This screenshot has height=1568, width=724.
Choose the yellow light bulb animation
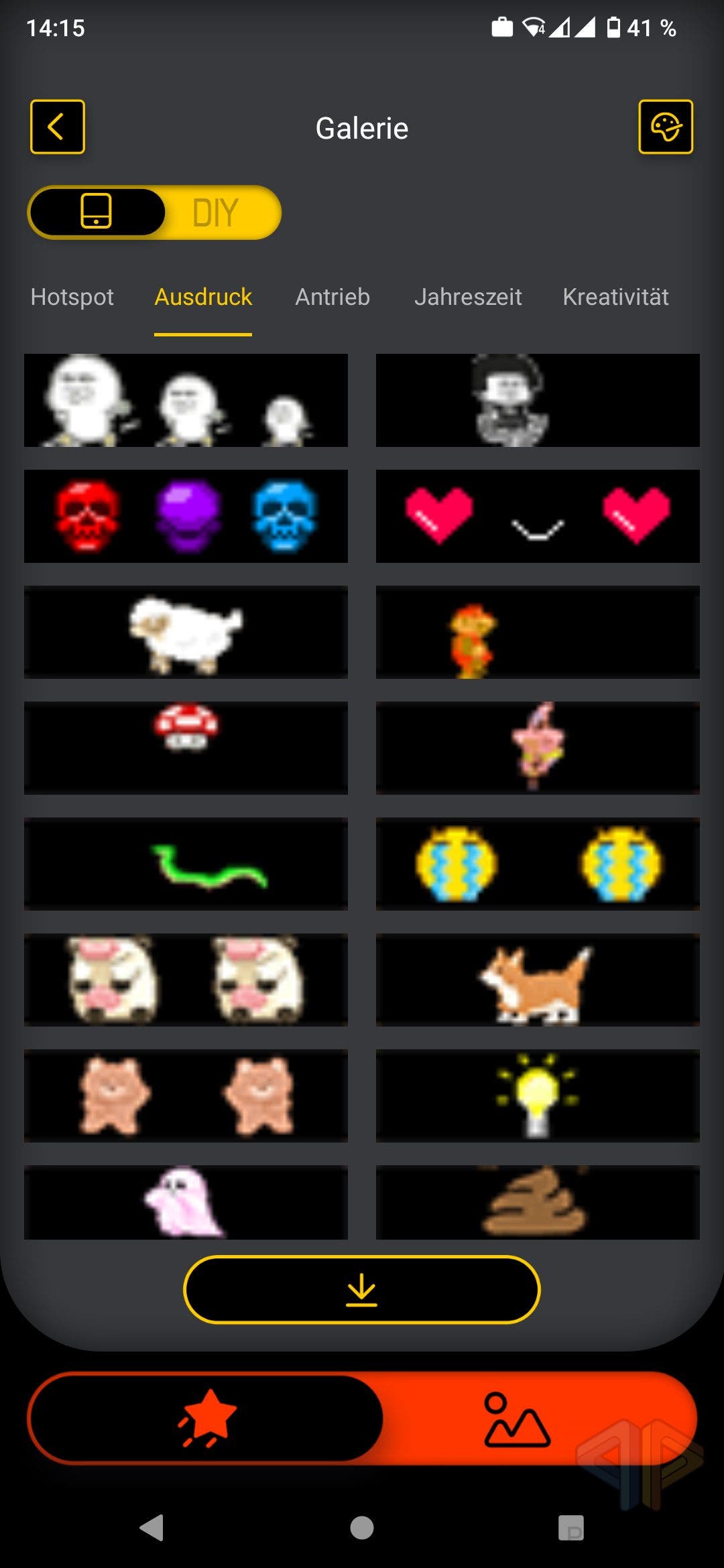click(538, 1096)
